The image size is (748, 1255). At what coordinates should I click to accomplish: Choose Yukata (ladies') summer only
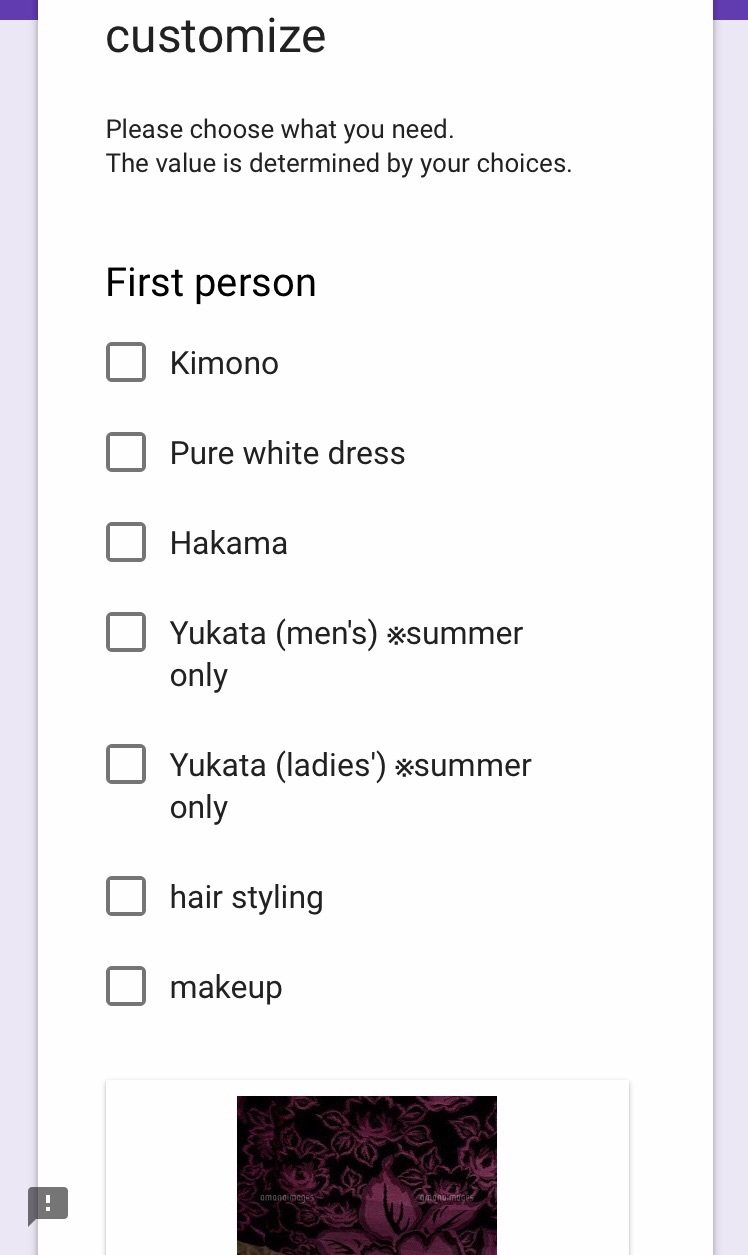pyautogui.click(x=126, y=764)
